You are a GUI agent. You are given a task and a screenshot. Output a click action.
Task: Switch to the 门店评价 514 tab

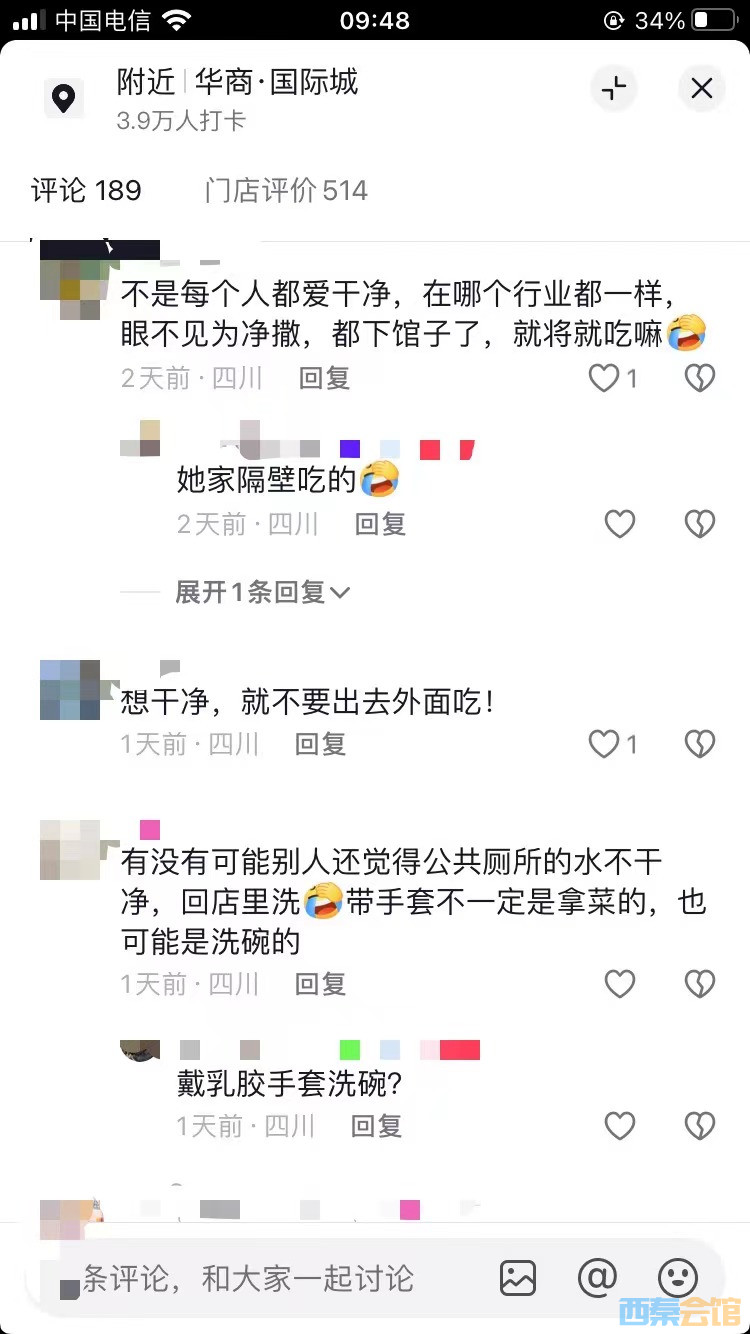click(x=286, y=190)
